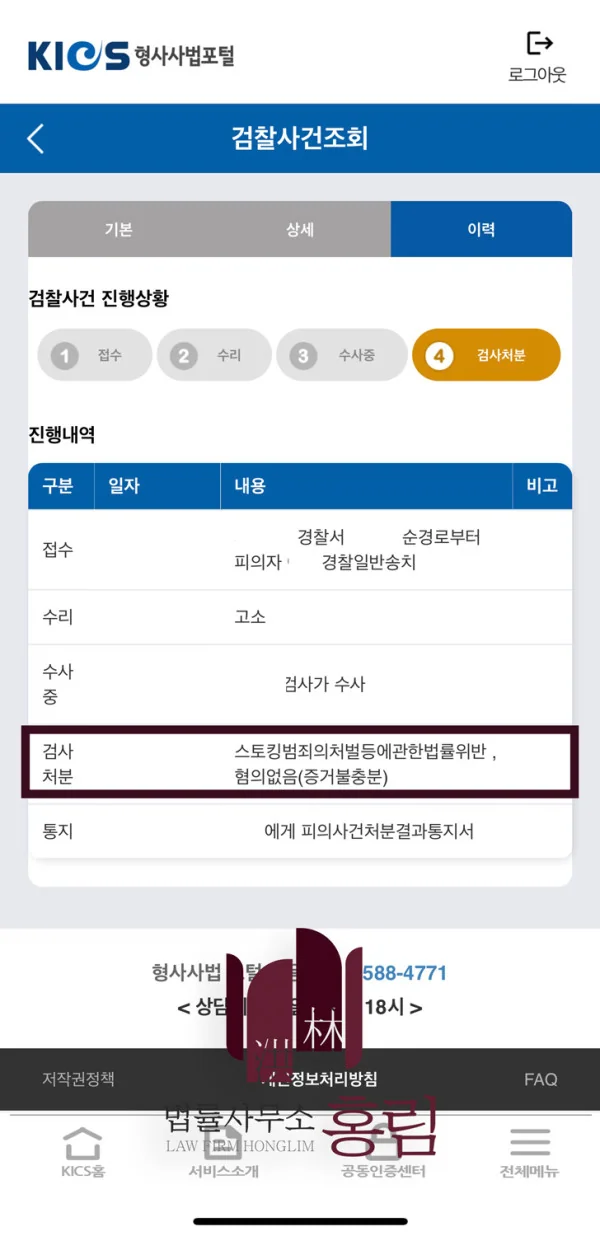Screen dimensions: 600x1236
Task: Go to KICS홈 in bottom navigation
Action: [x=82, y=1152]
